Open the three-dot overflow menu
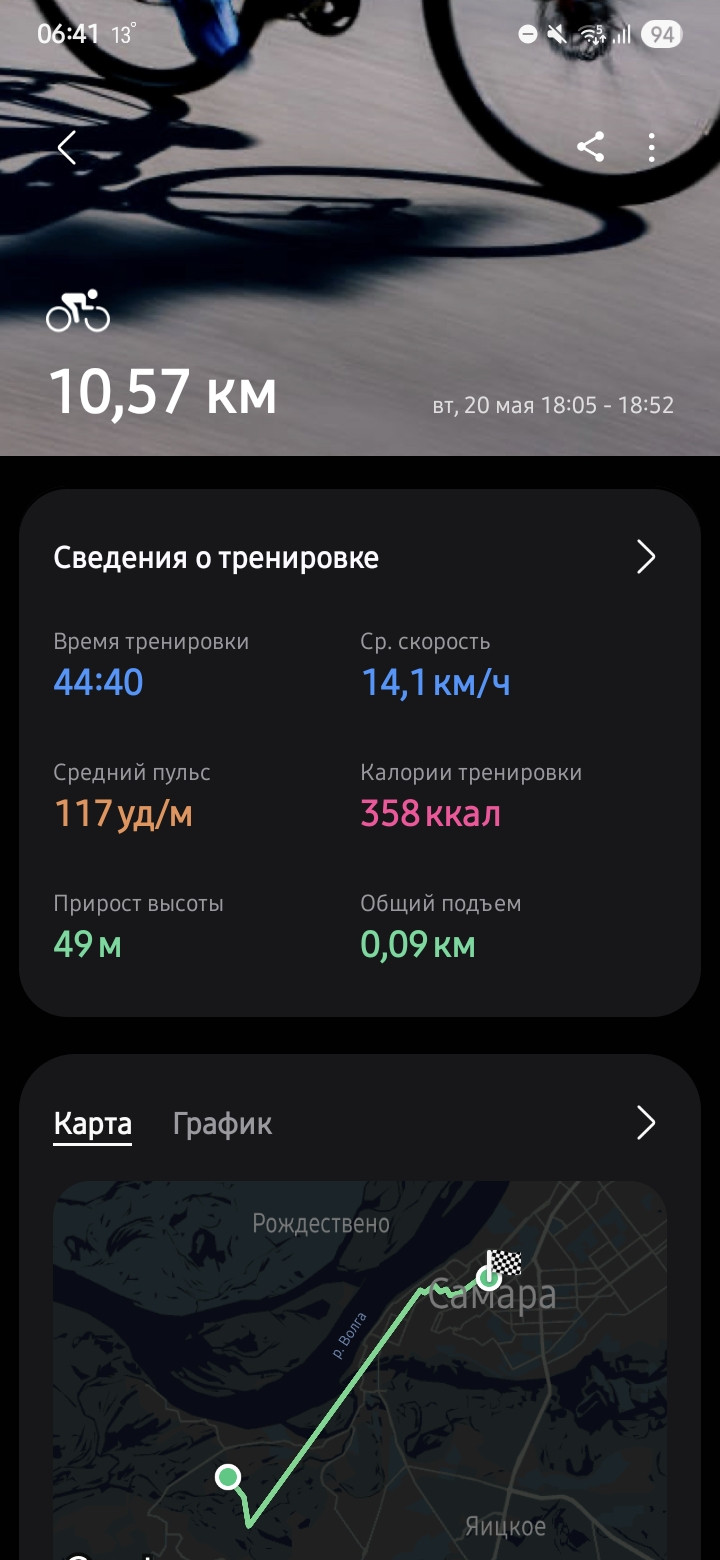Image resolution: width=720 pixels, height=1560 pixels. point(651,148)
